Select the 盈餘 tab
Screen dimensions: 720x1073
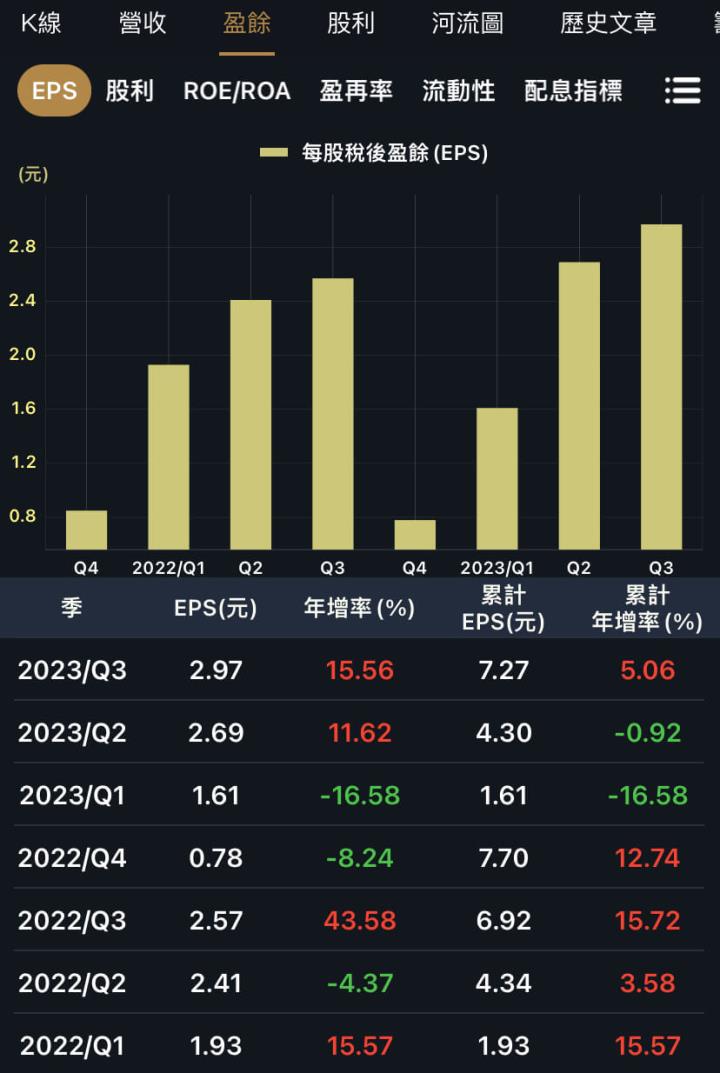(246, 23)
